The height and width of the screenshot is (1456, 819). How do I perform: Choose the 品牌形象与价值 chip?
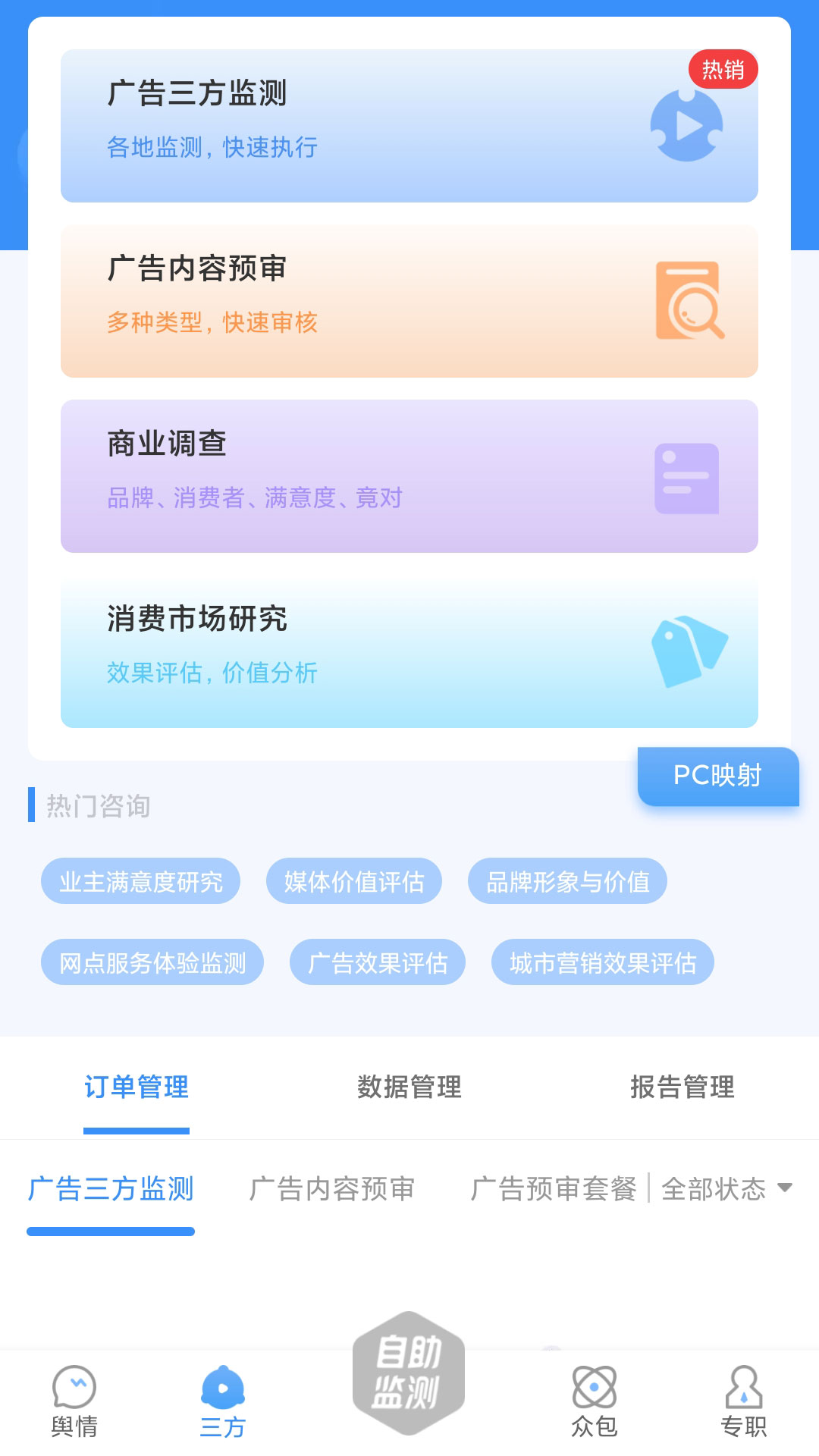point(567,881)
